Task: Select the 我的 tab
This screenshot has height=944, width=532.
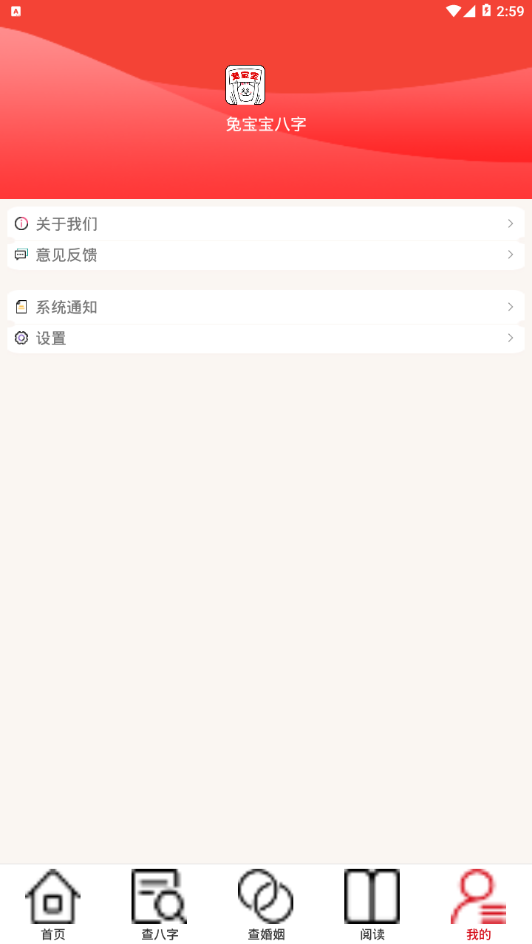Action: click(478, 904)
